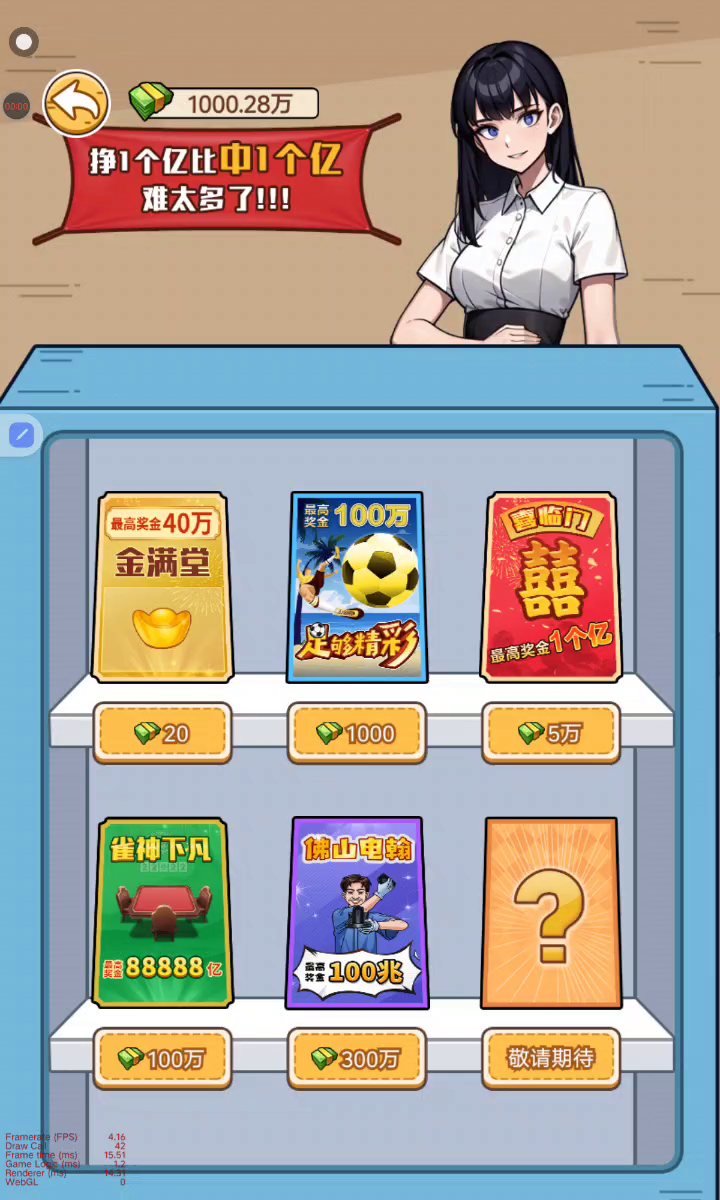Select the 金满堂 scratch card
720x1200 pixels.
click(162, 587)
